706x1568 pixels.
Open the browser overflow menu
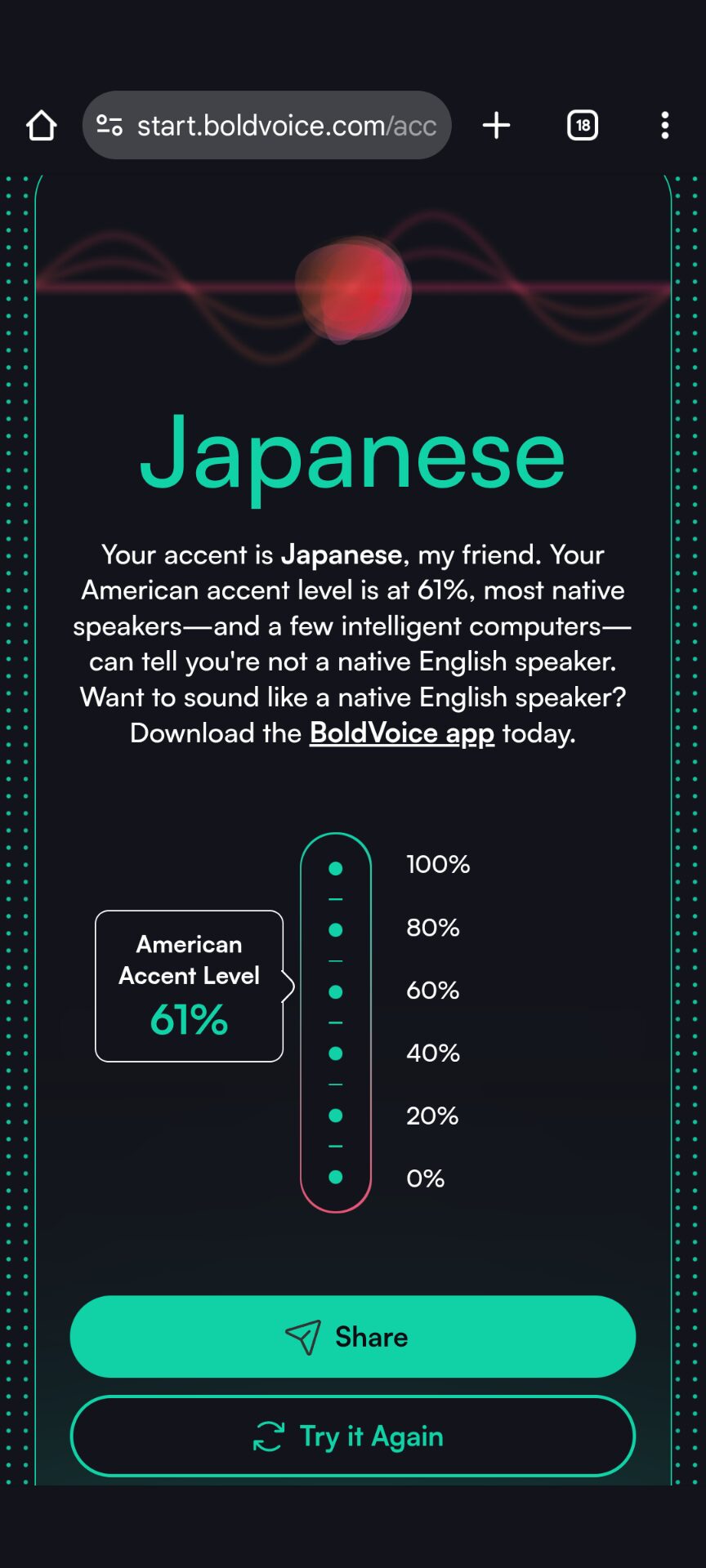665,126
